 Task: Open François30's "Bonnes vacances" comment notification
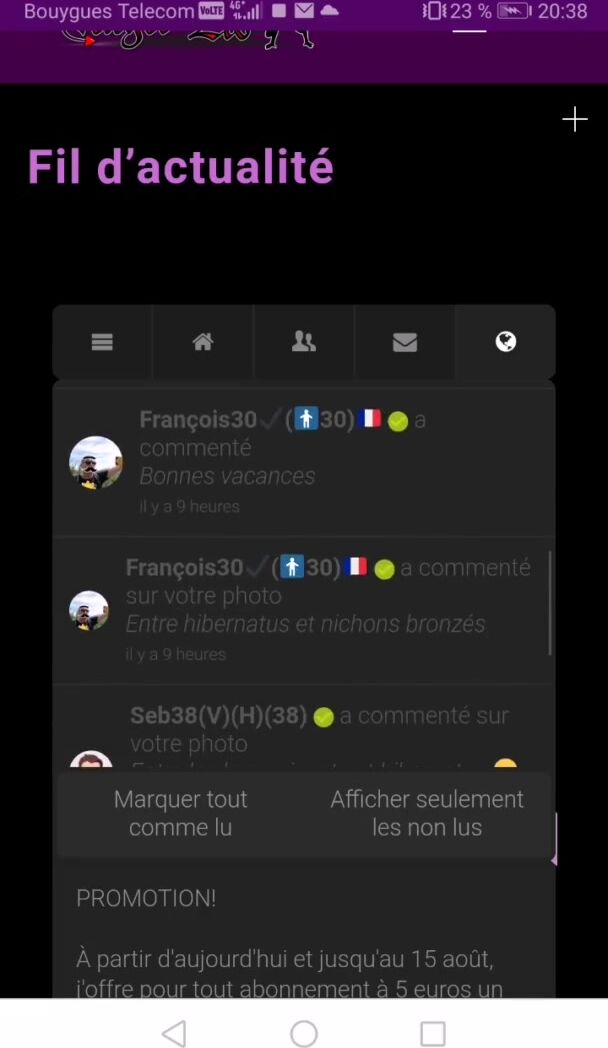coord(300,462)
